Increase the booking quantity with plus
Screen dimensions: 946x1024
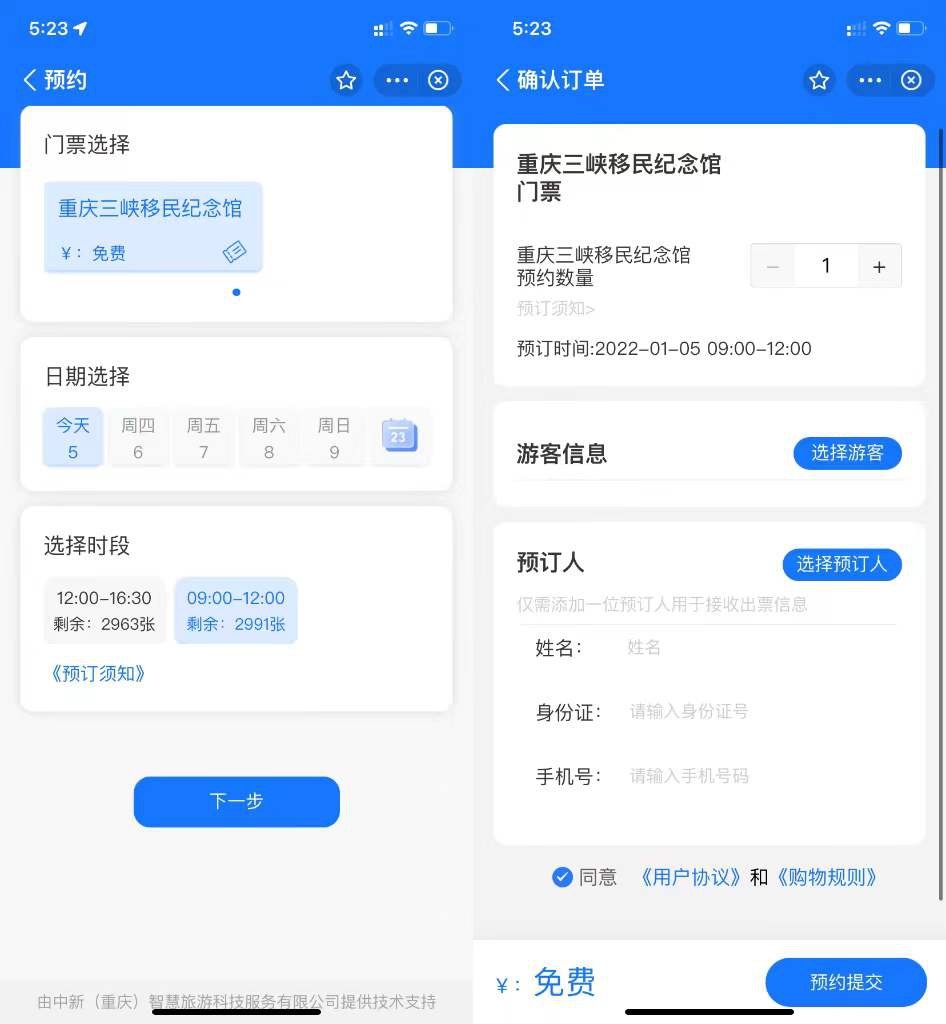click(879, 267)
